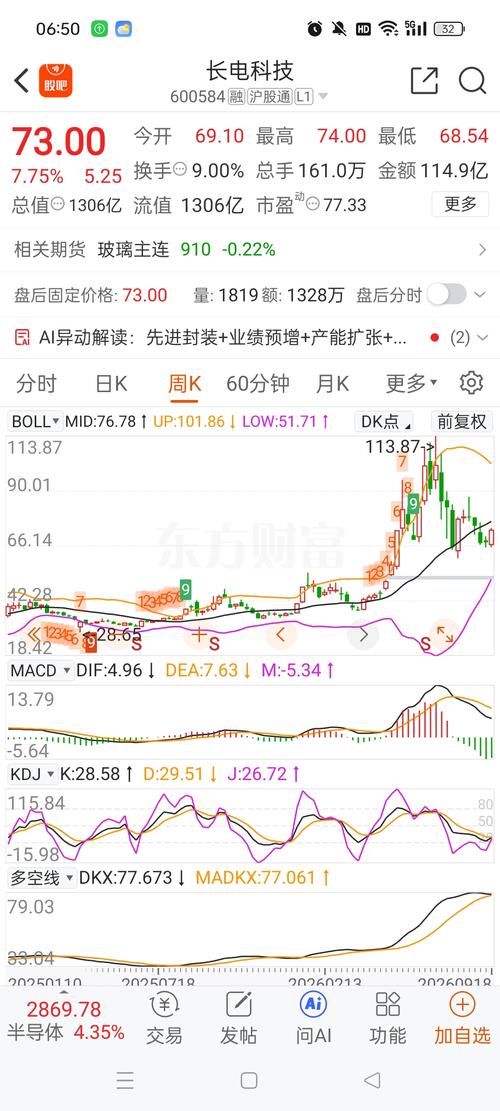Image resolution: width=500 pixels, height=1111 pixels.
Task: Go back using the top-left arrow
Action: (x=21, y=81)
